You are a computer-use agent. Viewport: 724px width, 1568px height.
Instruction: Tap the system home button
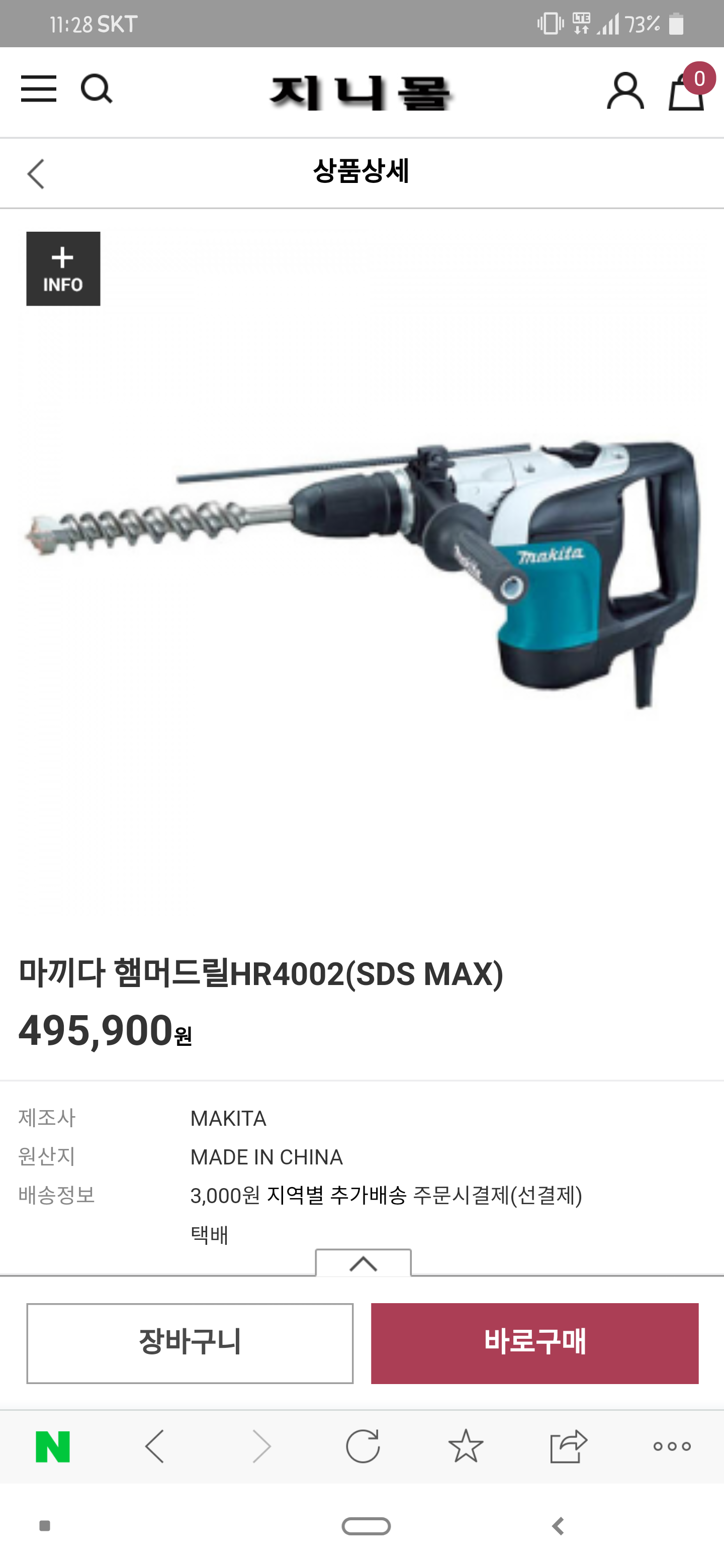(366, 1526)
